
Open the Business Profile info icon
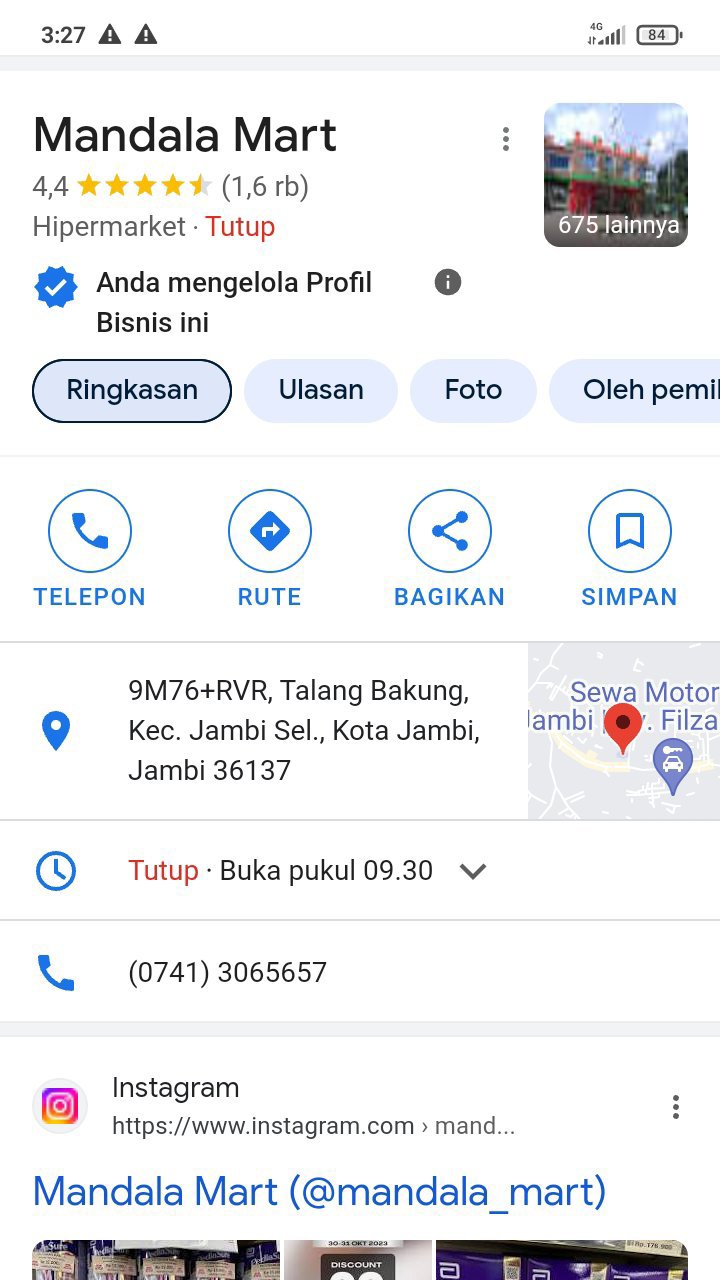pyautogui.click(x=448, y=283)
